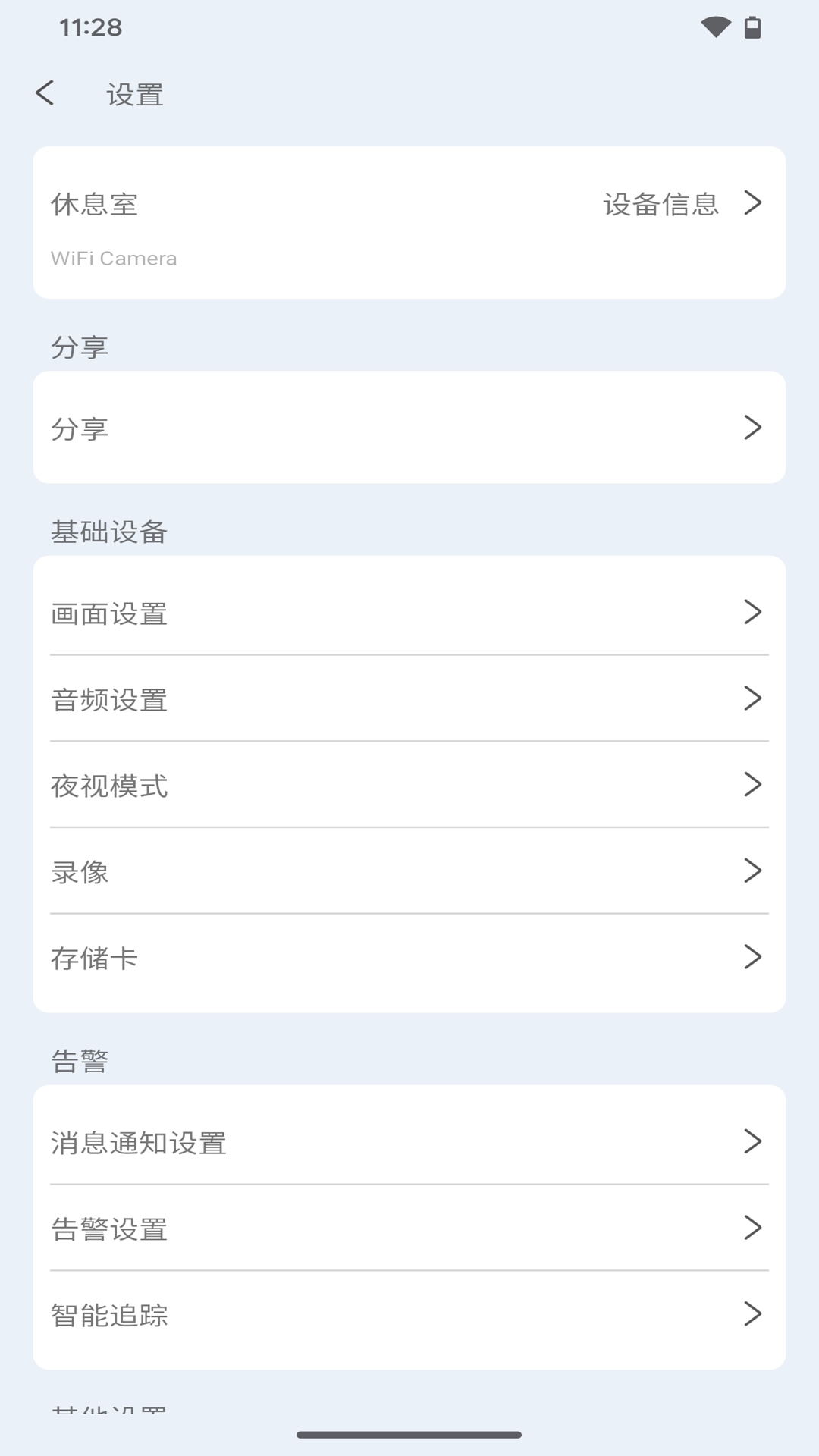Click the WiFi Camera label
Viewport: 819px width, 1456px height.
tap(114, 258)
